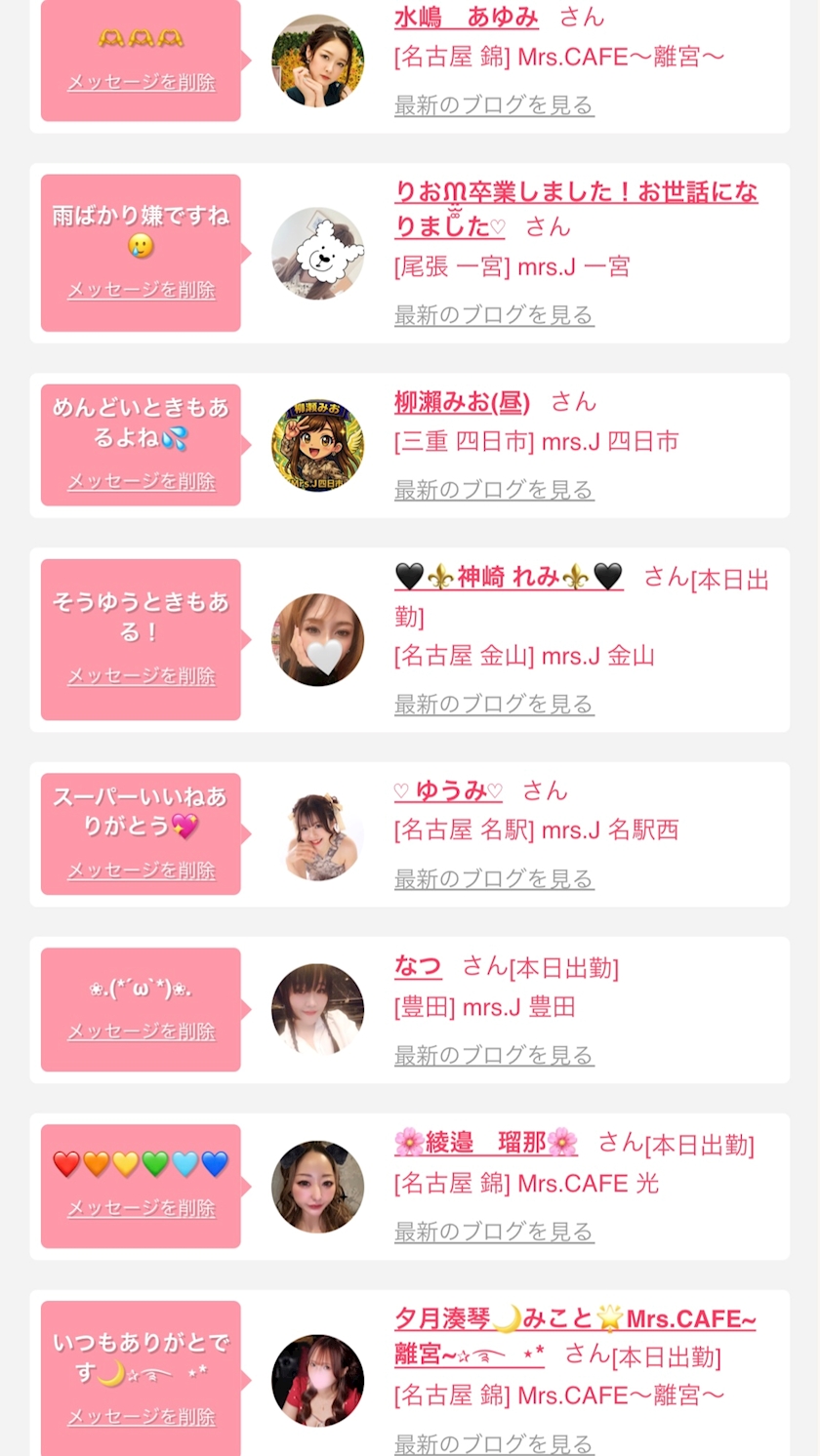Viewport: 820px width, 1456px height.
Task: View latest blog of 綾邉 瑠那
Action: pyautogui.click(x=494, y=1232)
